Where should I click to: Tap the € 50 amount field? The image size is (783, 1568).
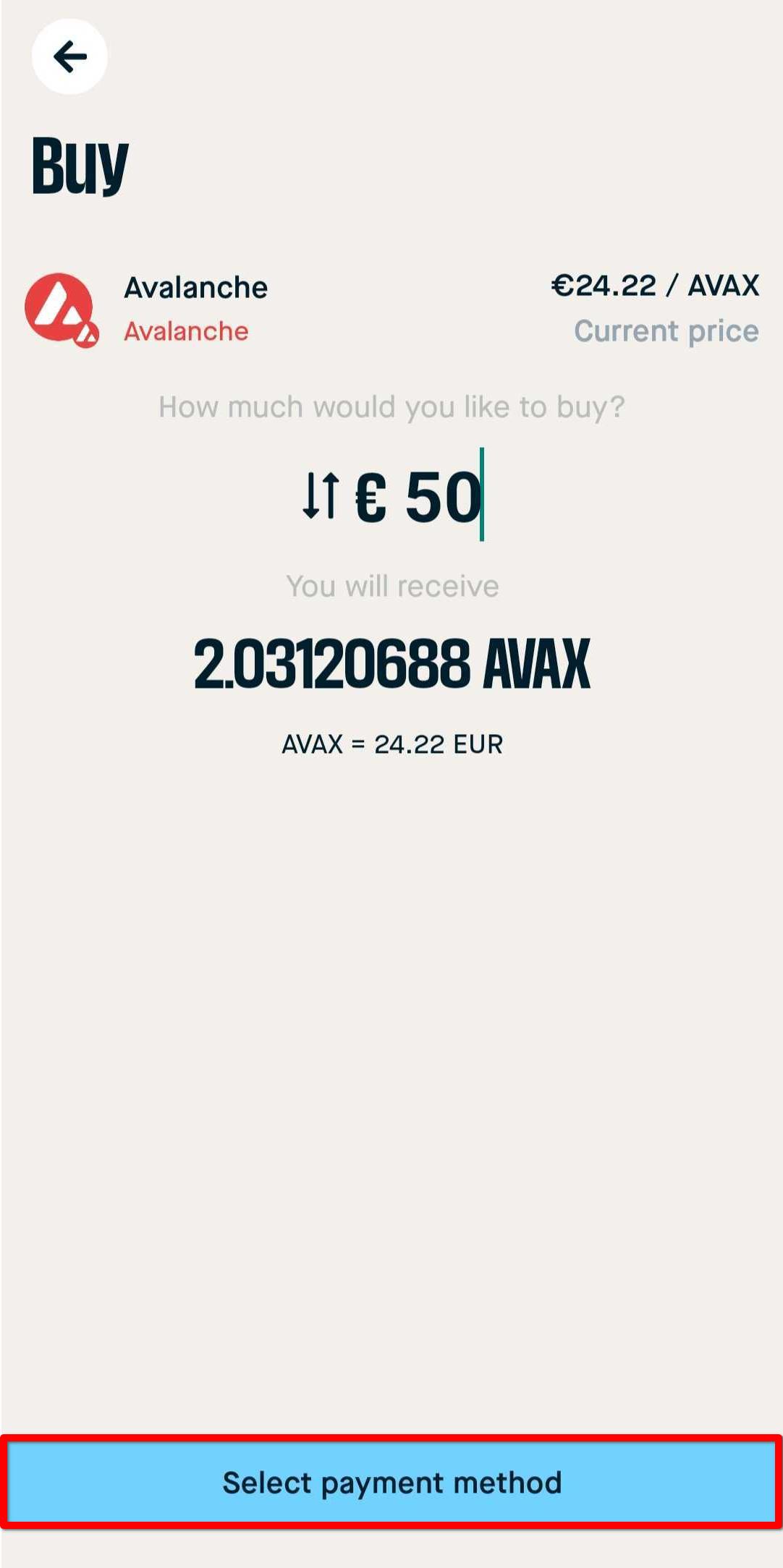(420, 496)
